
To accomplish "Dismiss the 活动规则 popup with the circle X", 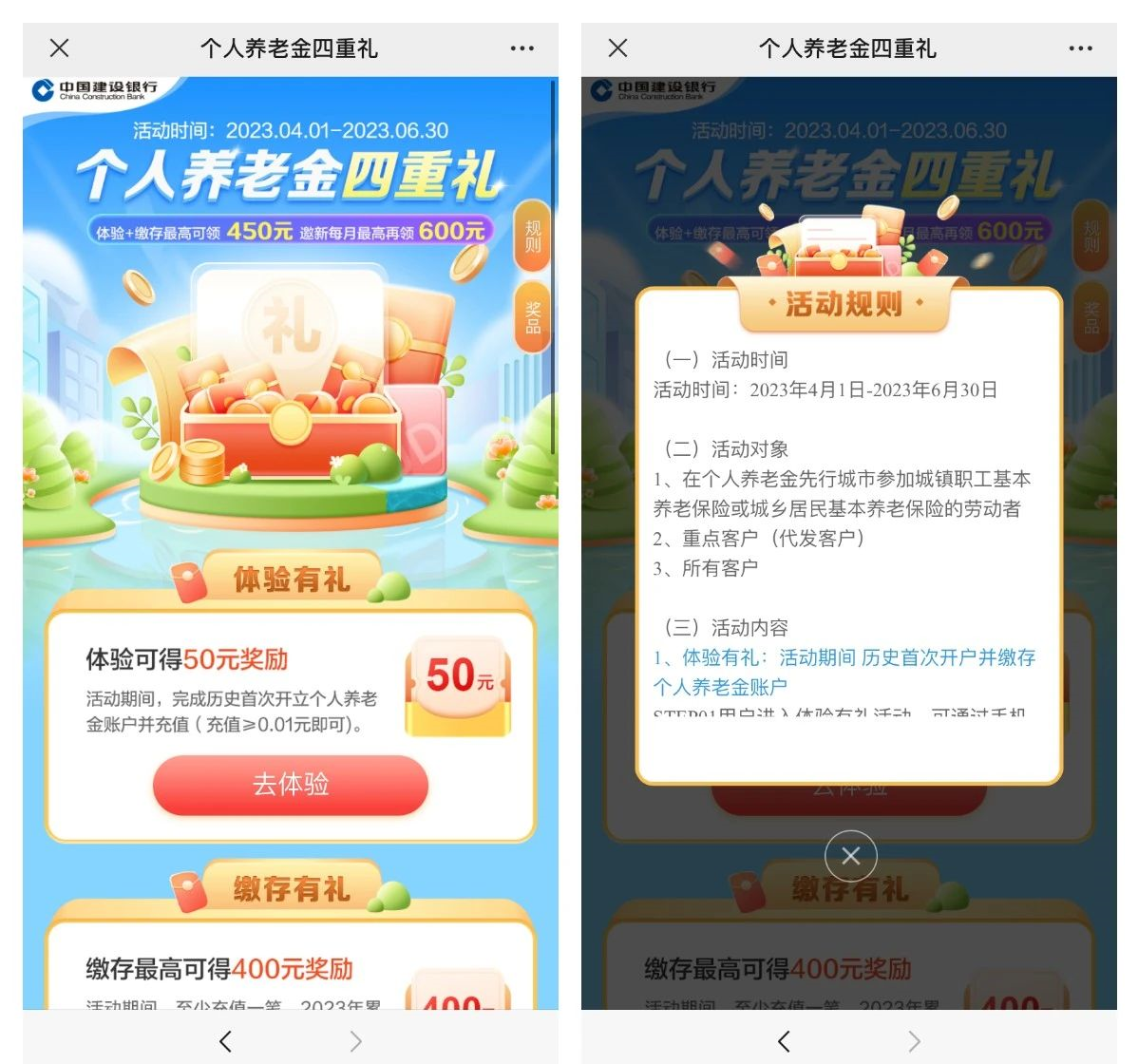I will pyautogui.click(x=850, y=856).
